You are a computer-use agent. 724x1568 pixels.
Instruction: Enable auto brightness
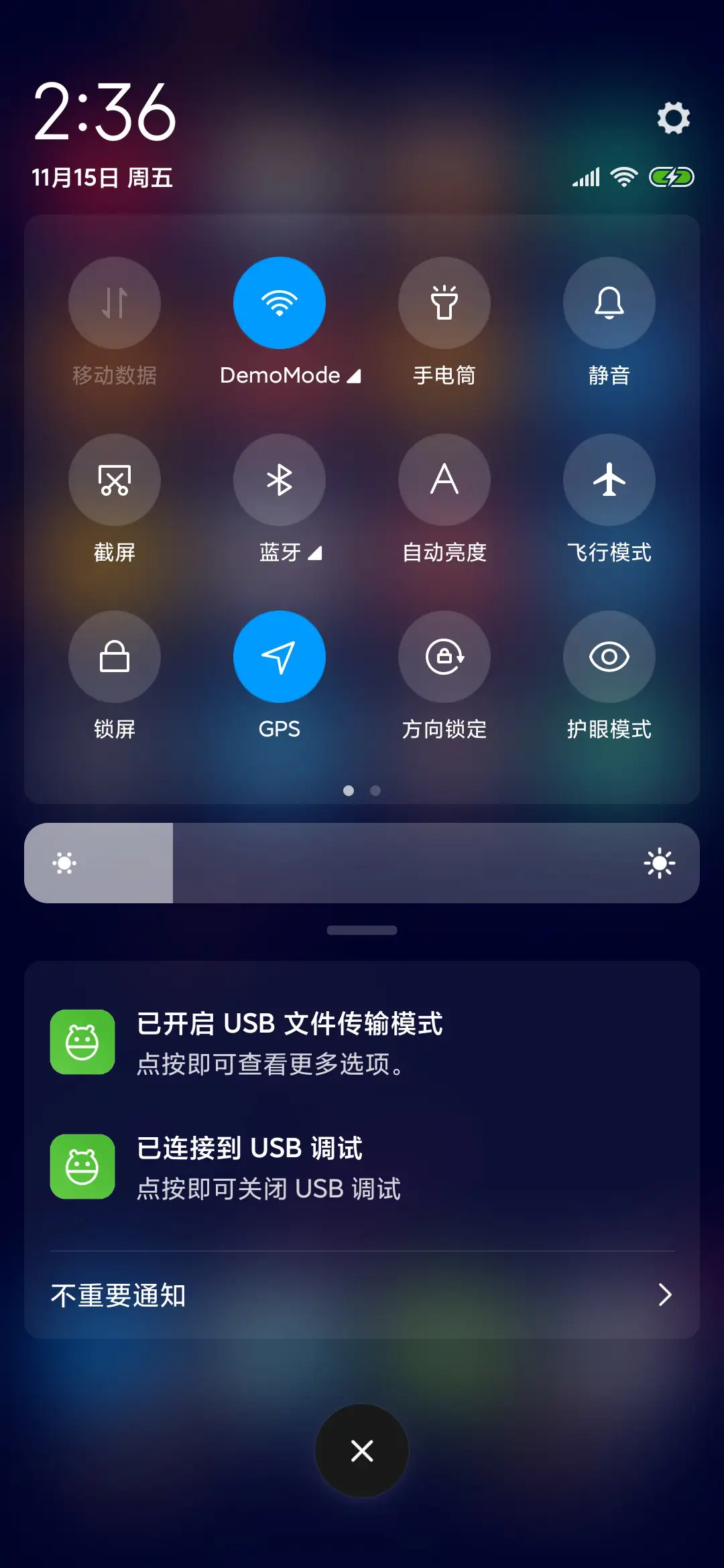pos(445,480)
